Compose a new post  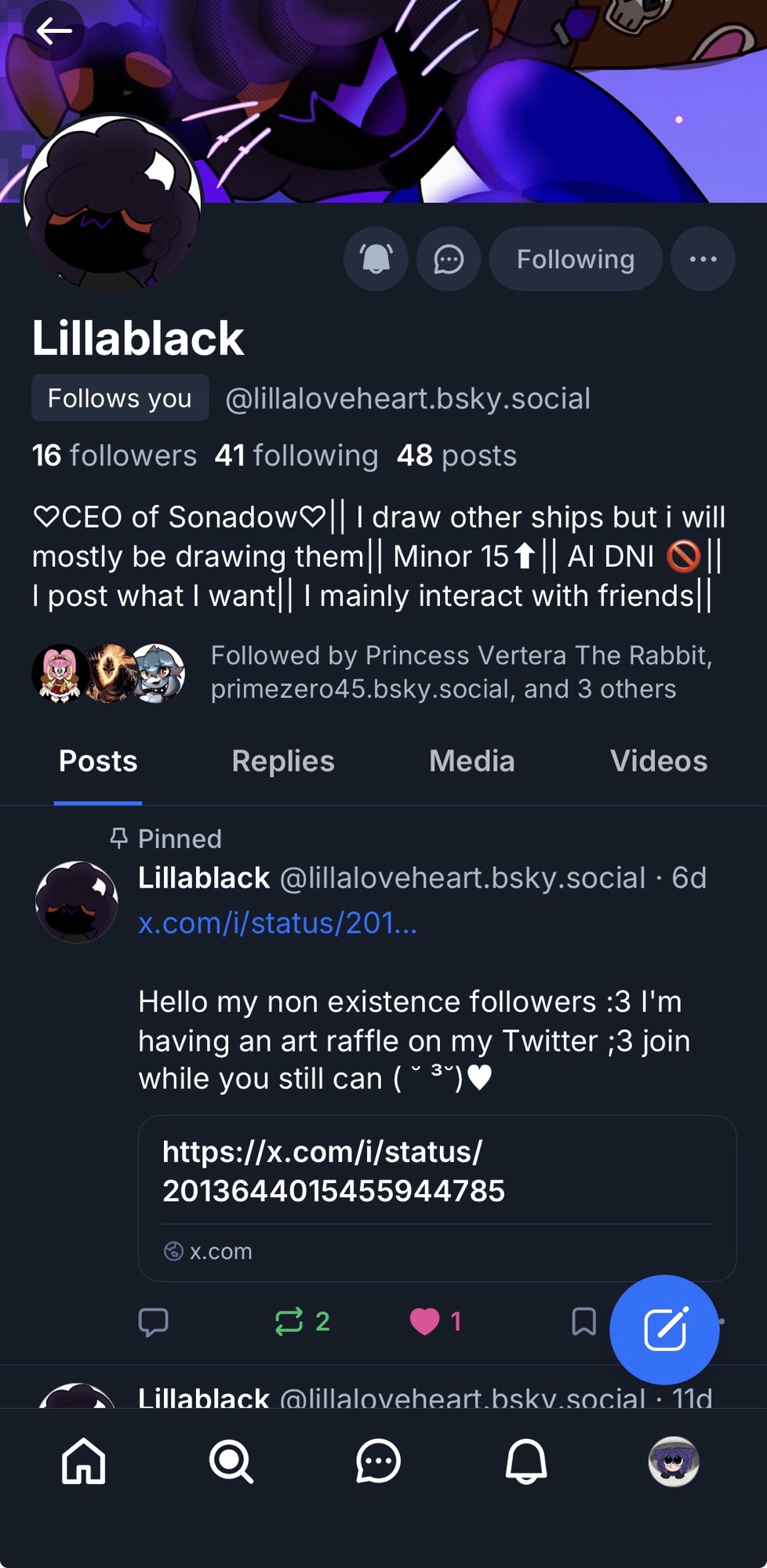point(664,1330)
